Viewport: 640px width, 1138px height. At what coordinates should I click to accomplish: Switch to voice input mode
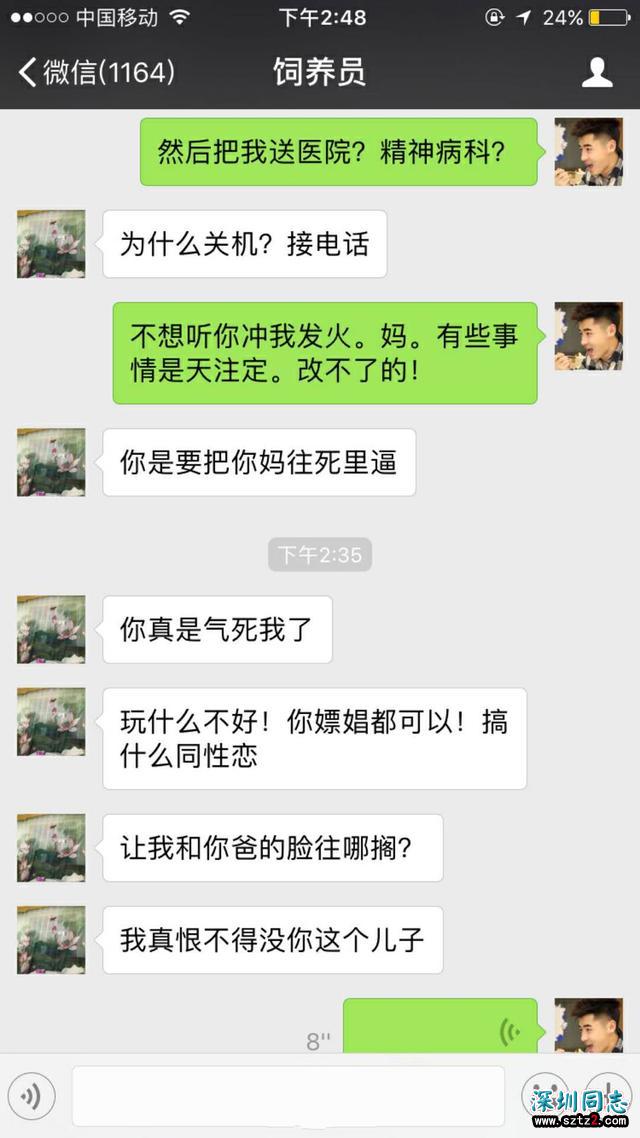(x=31, y=1097)
